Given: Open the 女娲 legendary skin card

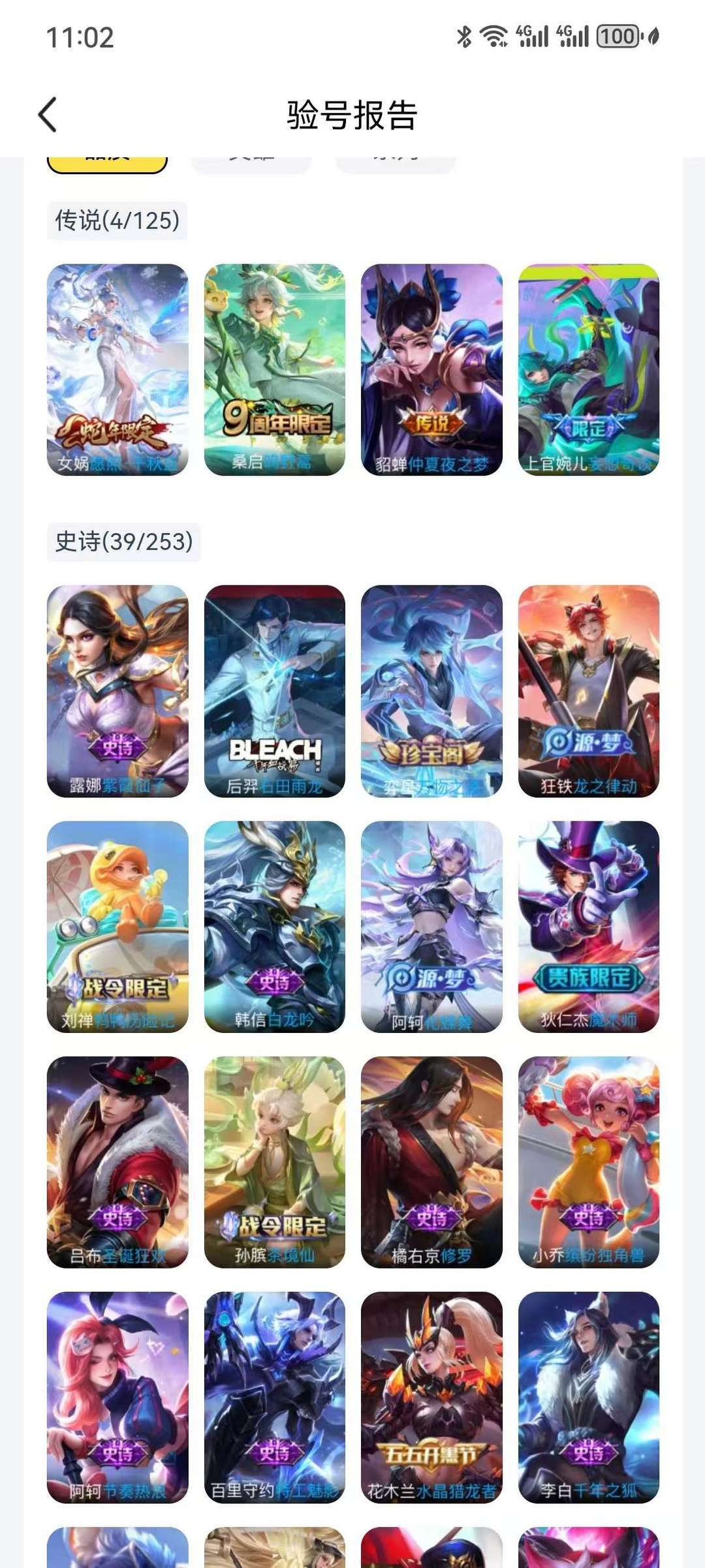Looking at the screenshot, I should (117, 369).
